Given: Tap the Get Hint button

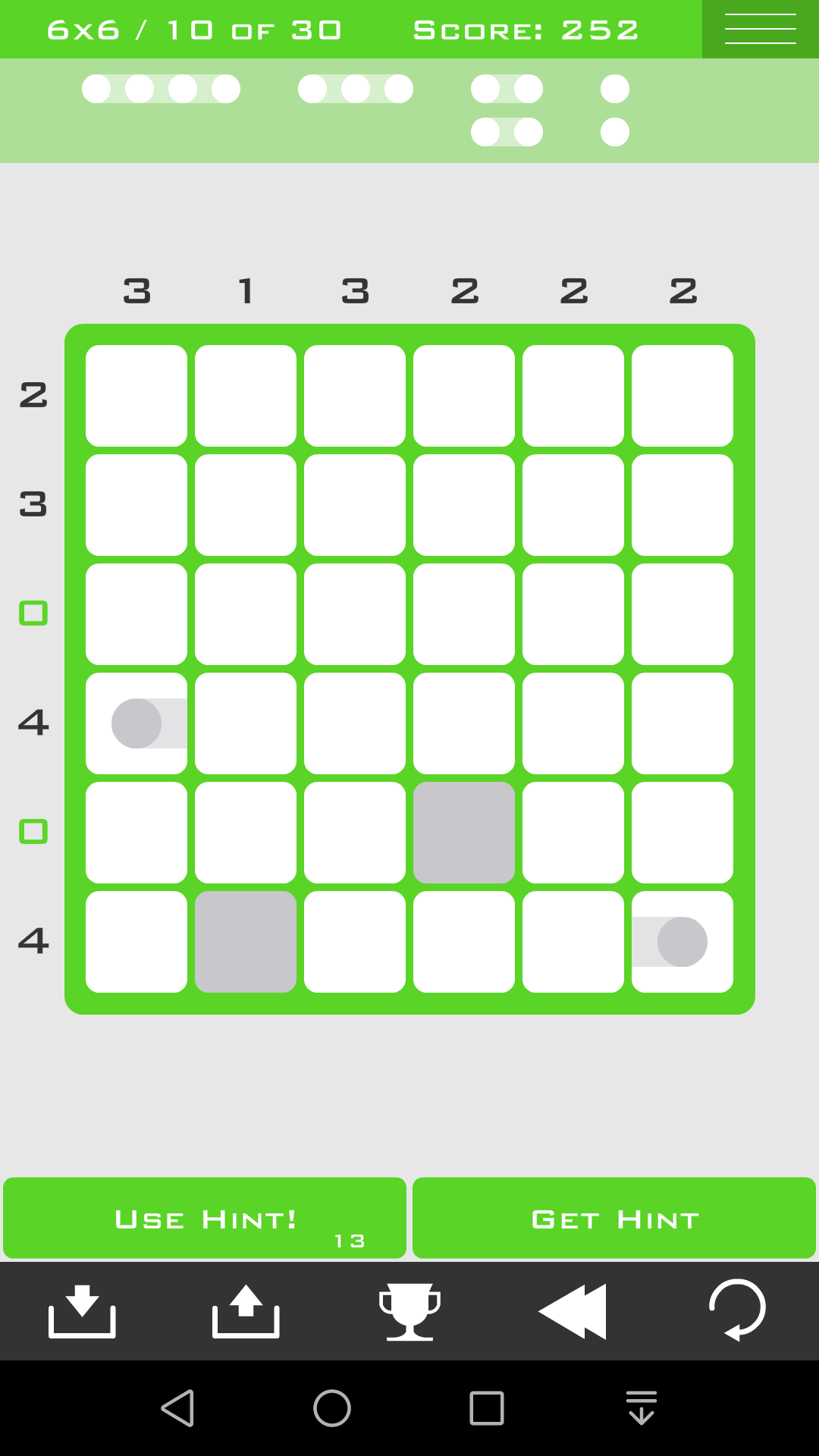Looking at the screenshot, I should pyautogui.click(x=614, y=1219).
